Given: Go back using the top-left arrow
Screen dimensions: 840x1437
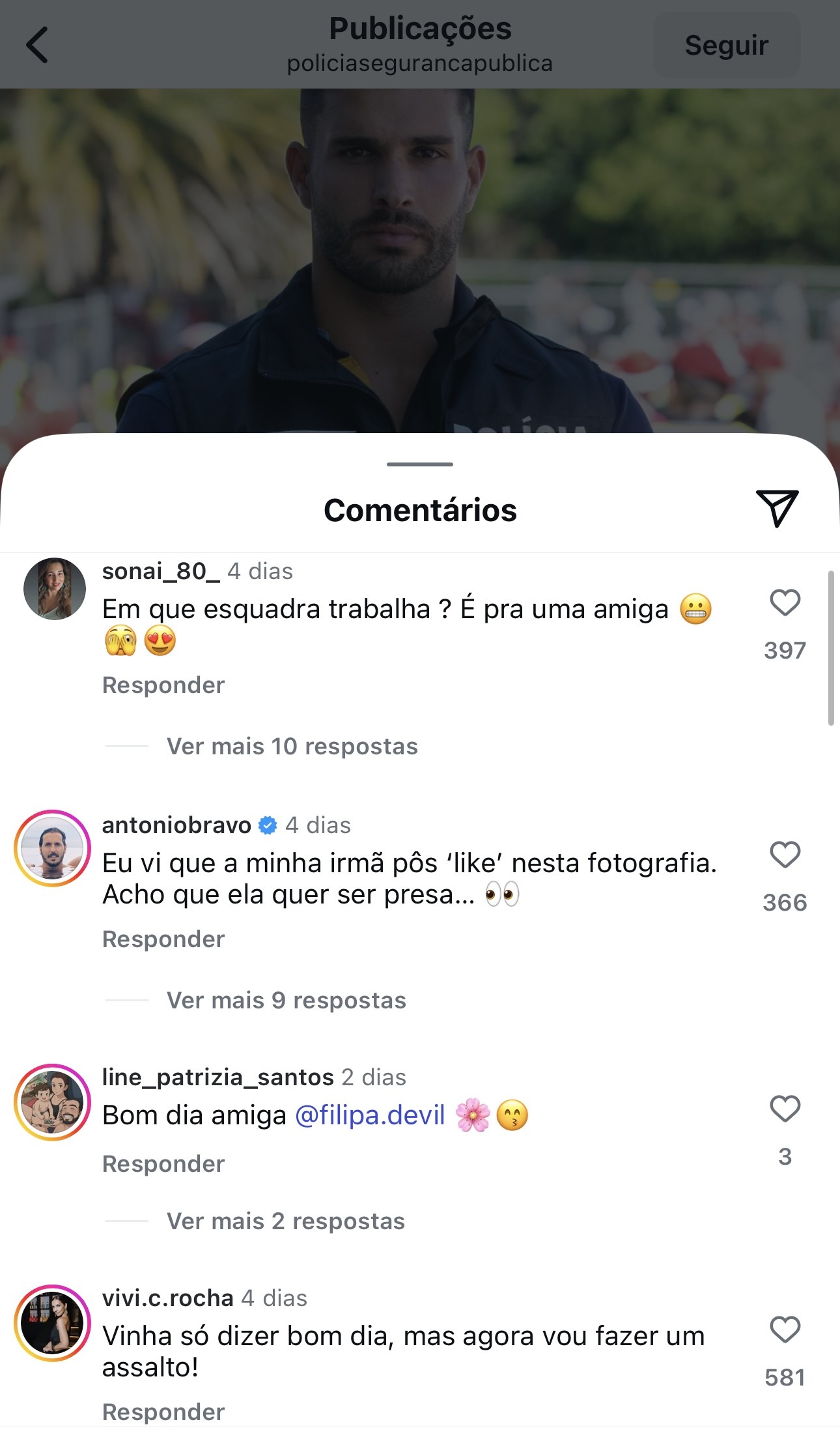Looking at the screenshot, I should click(37, 45).
